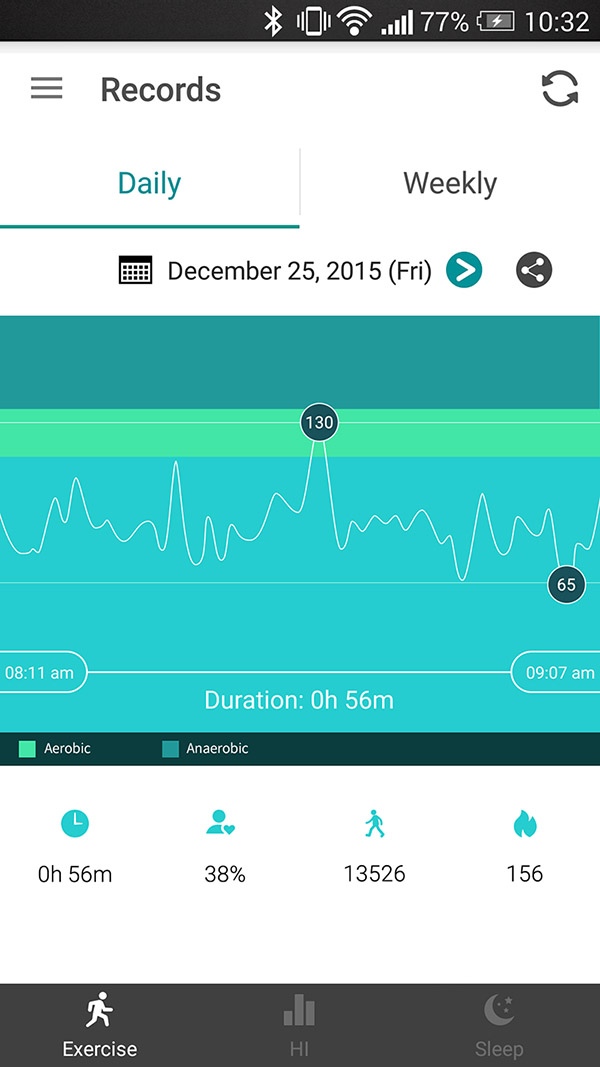Open the Sleep bottom tab
Viewport: 600px width, 1067px height.
point(499,1025)
